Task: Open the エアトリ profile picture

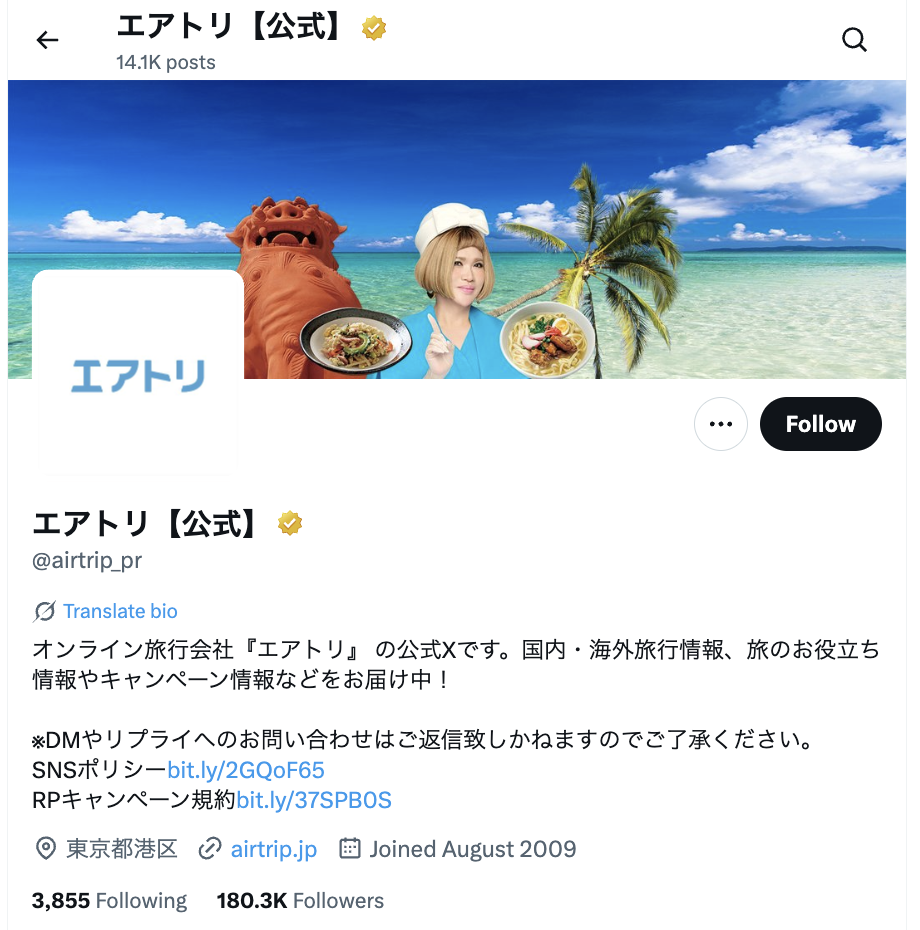Action: [138, 373]
